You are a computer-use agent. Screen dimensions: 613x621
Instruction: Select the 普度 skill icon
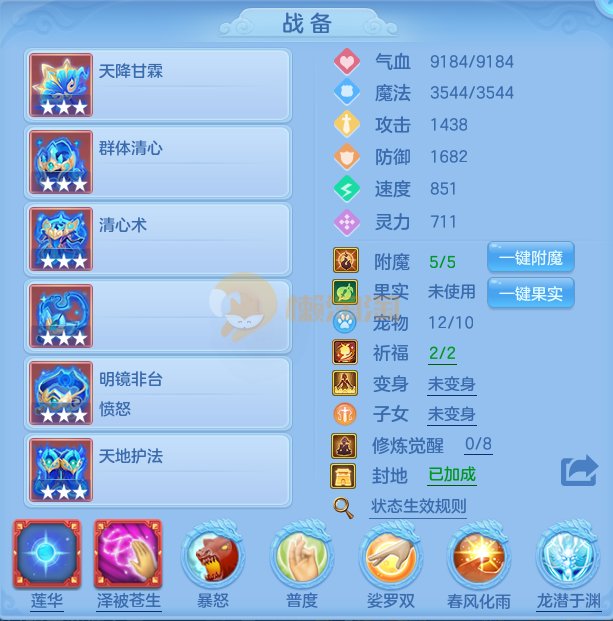[302, 555]
